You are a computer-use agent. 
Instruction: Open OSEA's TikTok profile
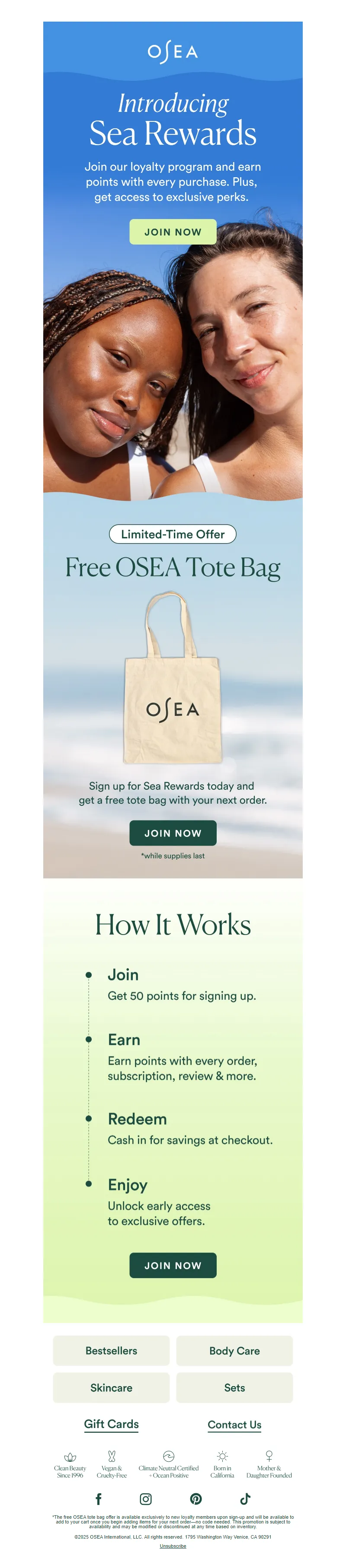[x=245, y=1498]
